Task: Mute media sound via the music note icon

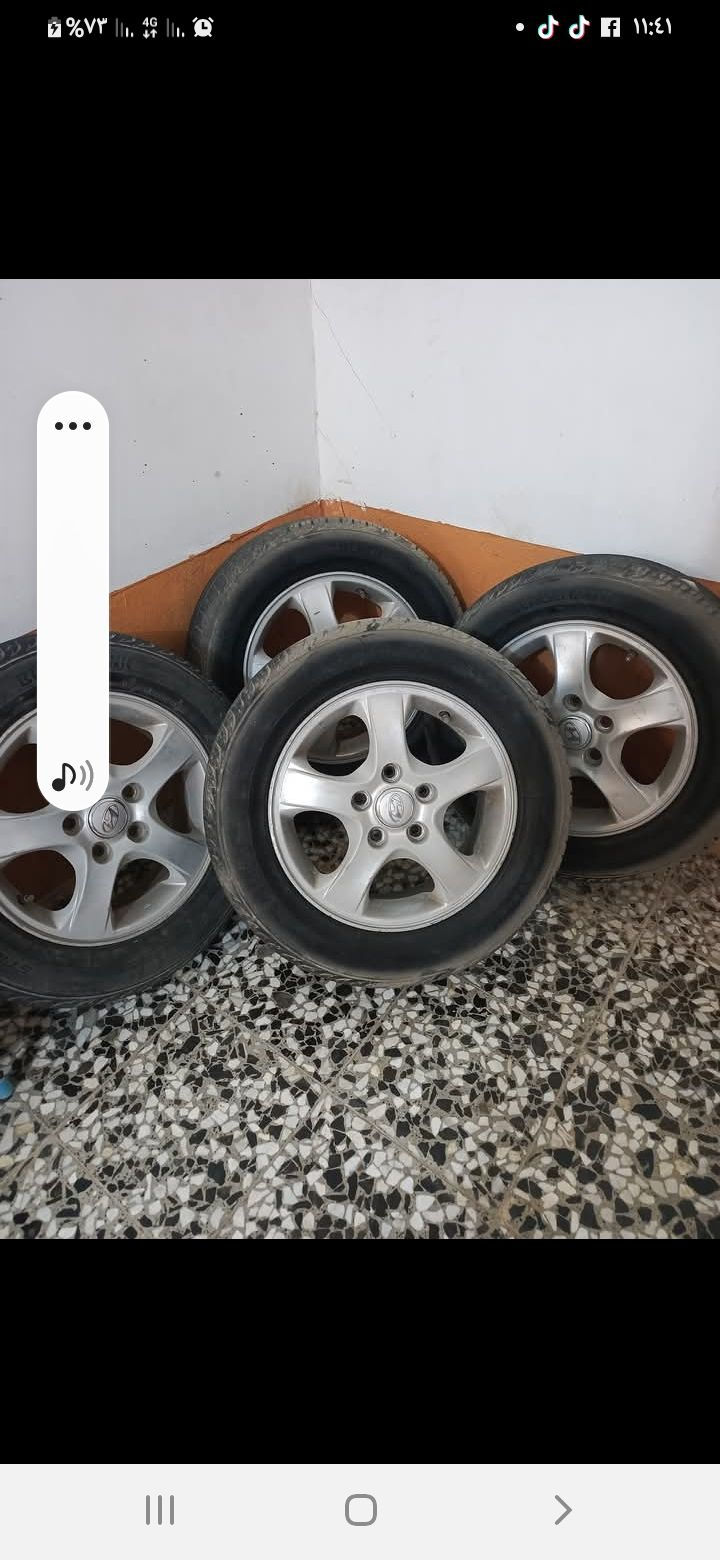Action: tap(73, 775)
